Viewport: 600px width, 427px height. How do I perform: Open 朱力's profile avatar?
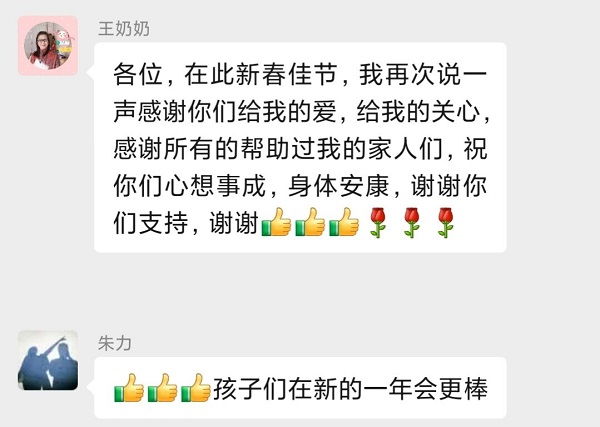(x=47, y=360)
